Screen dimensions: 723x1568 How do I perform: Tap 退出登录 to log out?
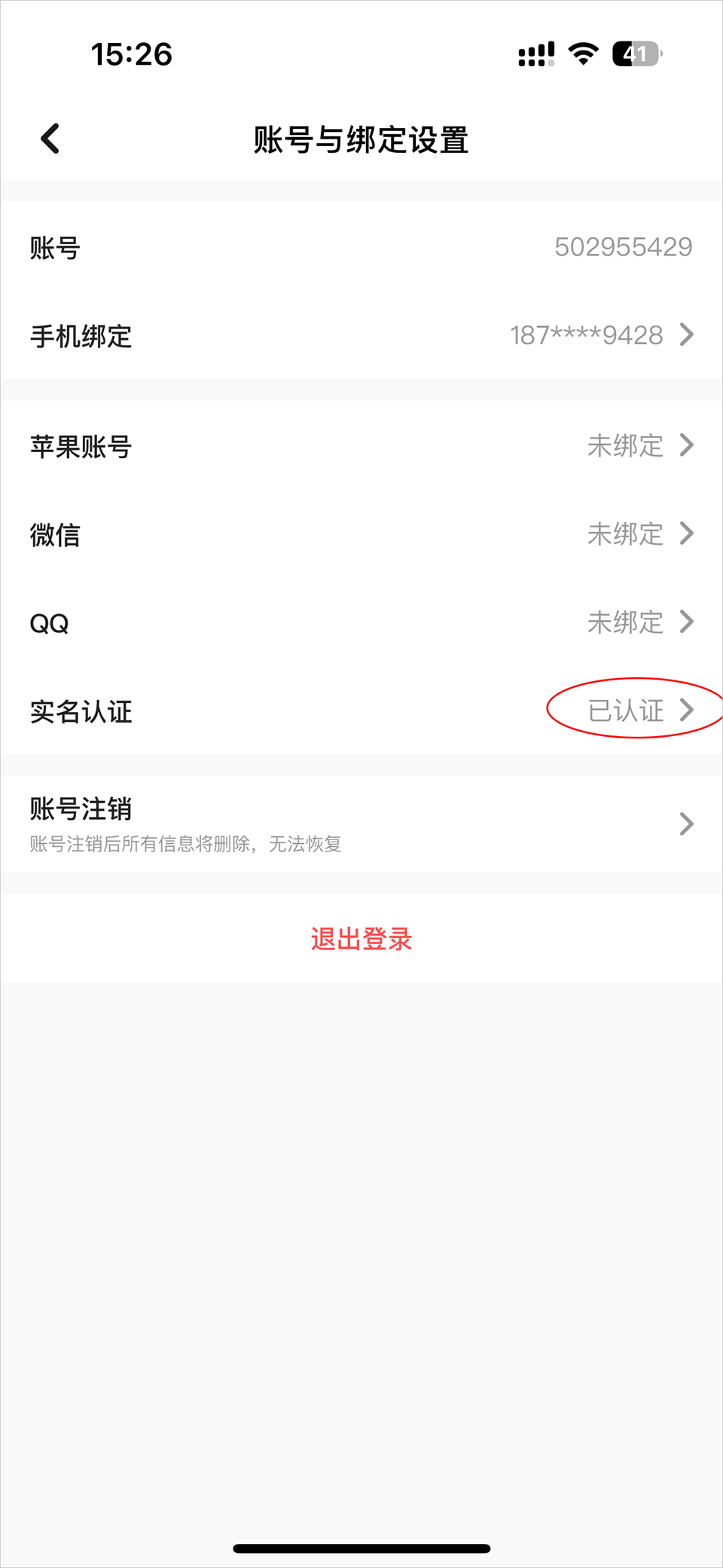(x=361, y=939)
